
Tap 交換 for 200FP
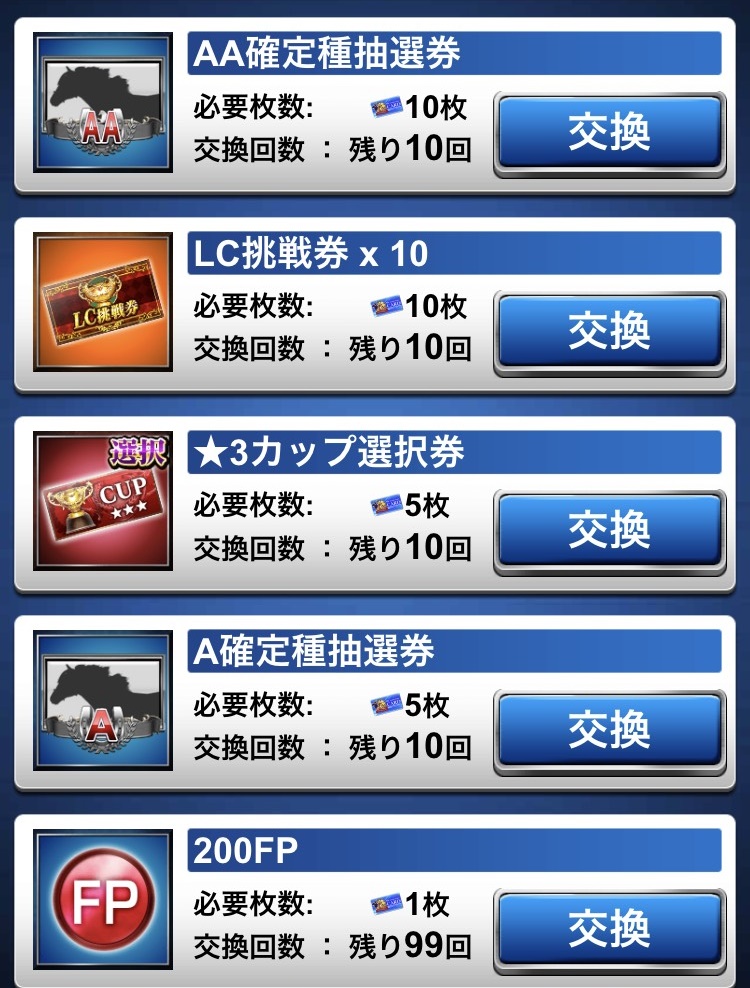[x=609, y=929]
